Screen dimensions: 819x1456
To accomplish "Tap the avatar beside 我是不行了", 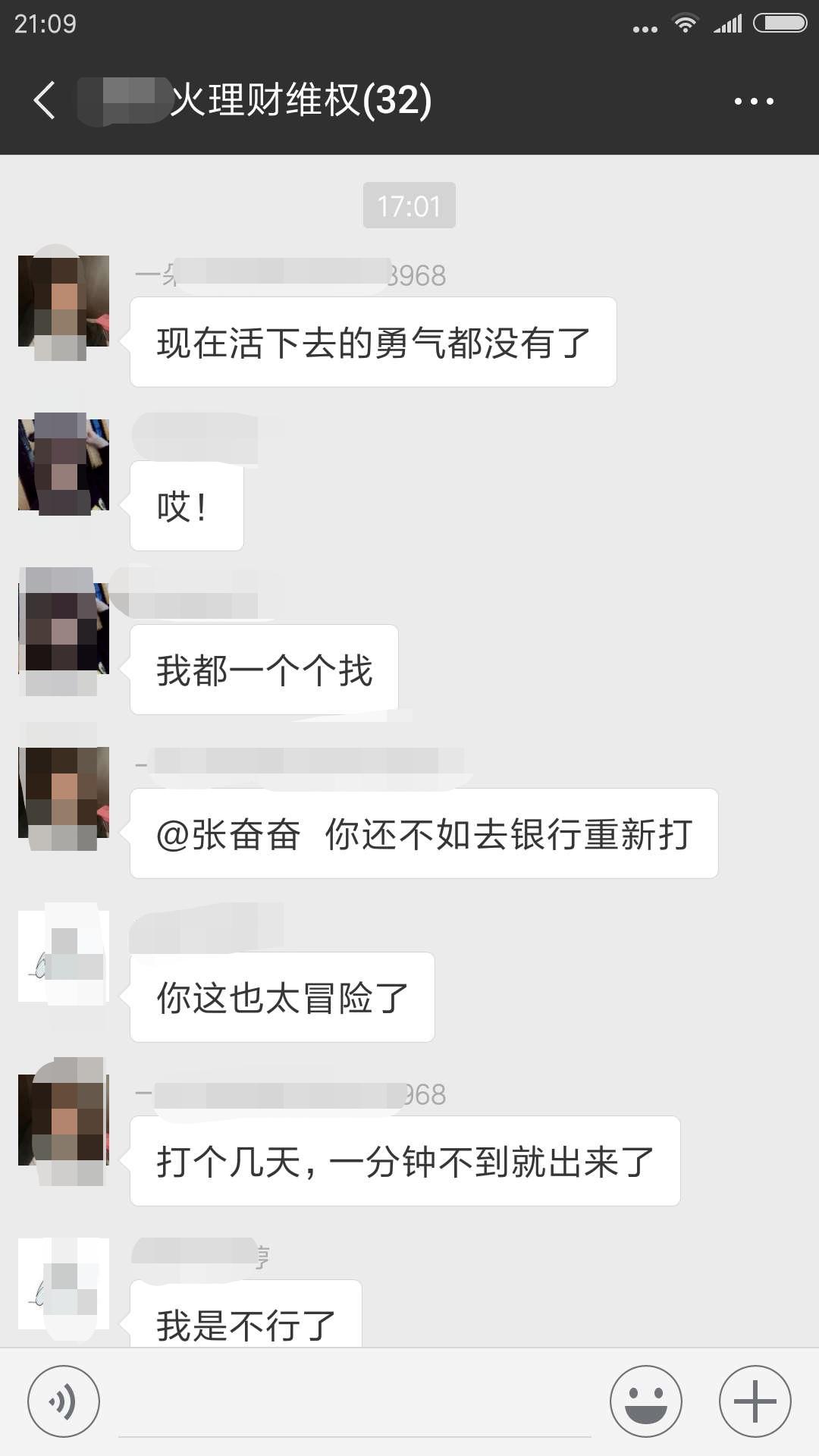I will 63,1291.
